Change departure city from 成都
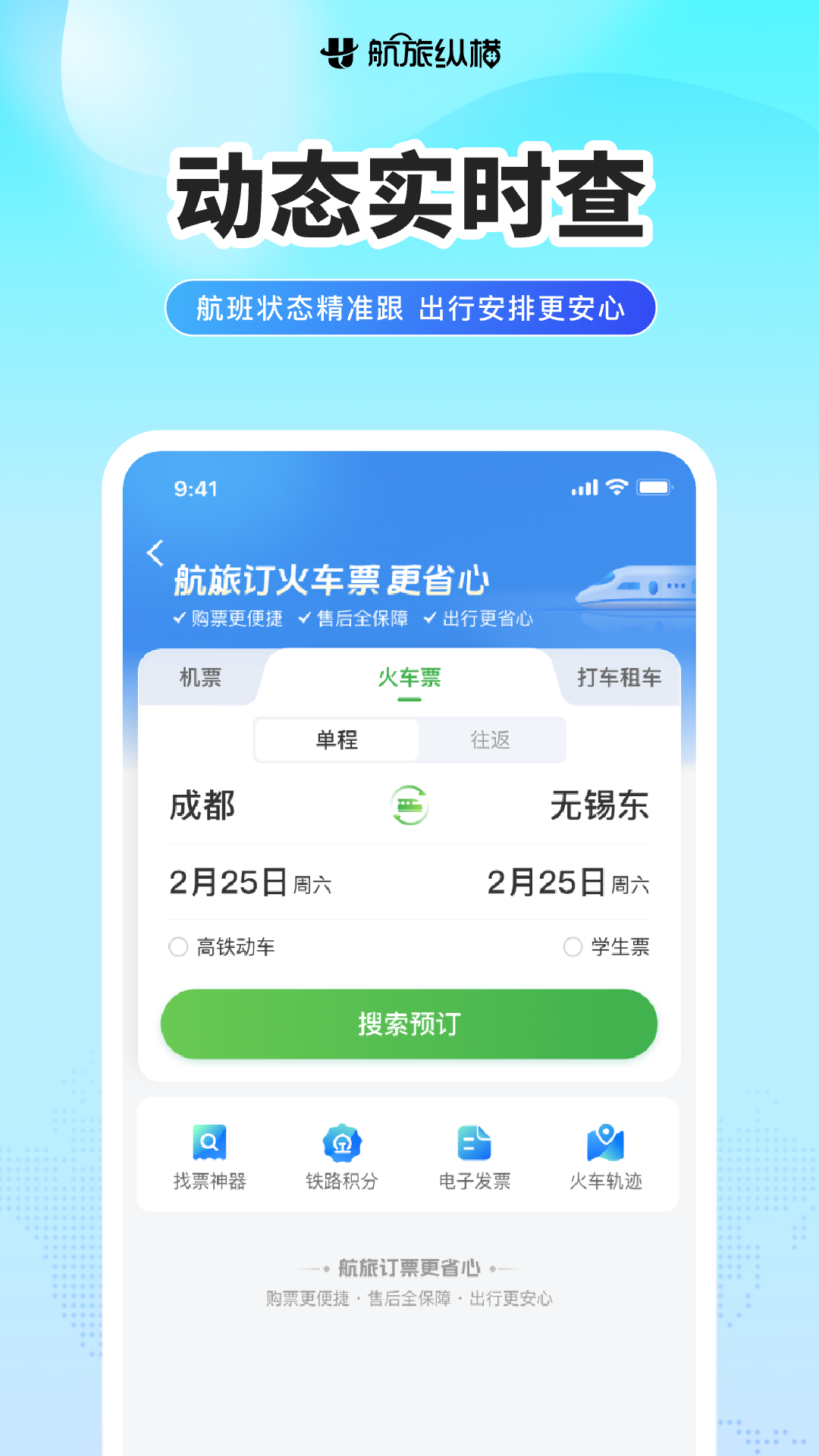 pyautogui.click(x=202, y=806)
